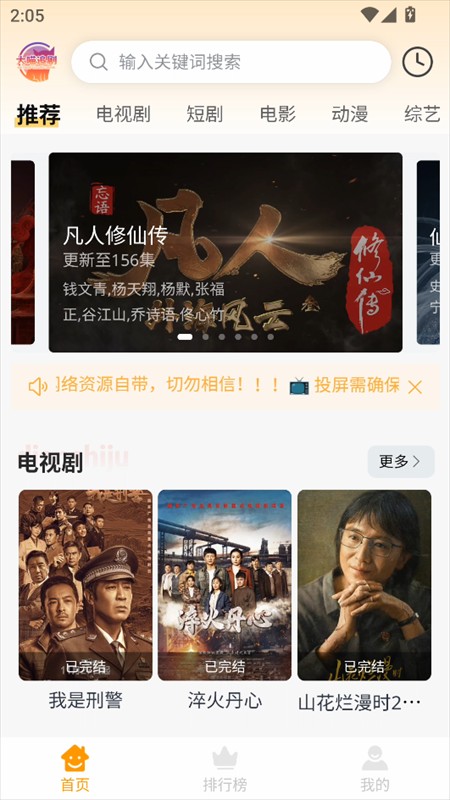Switch to the 短剧 tab
The image size is (450, 800).
205,114
